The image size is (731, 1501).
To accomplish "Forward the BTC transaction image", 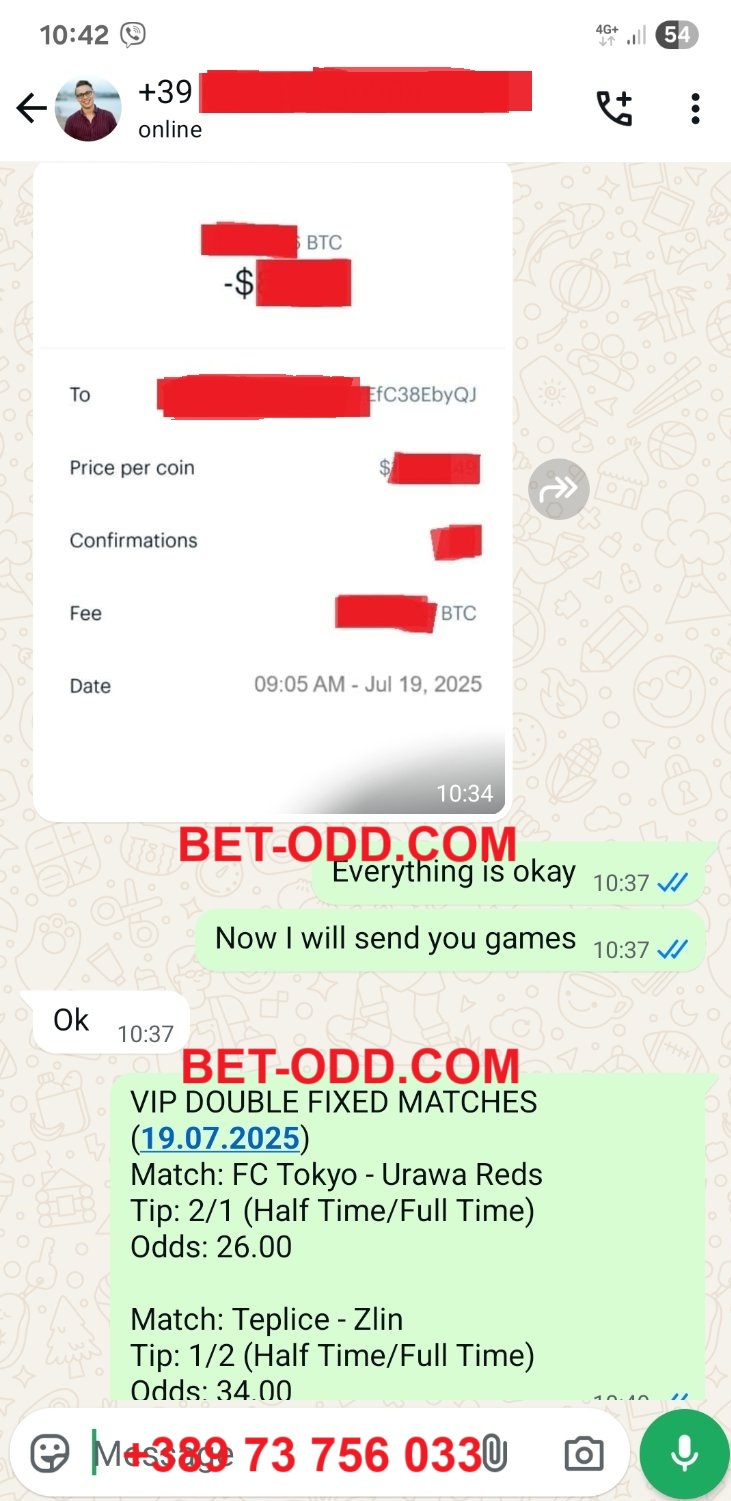I will (x=558, y=488).
